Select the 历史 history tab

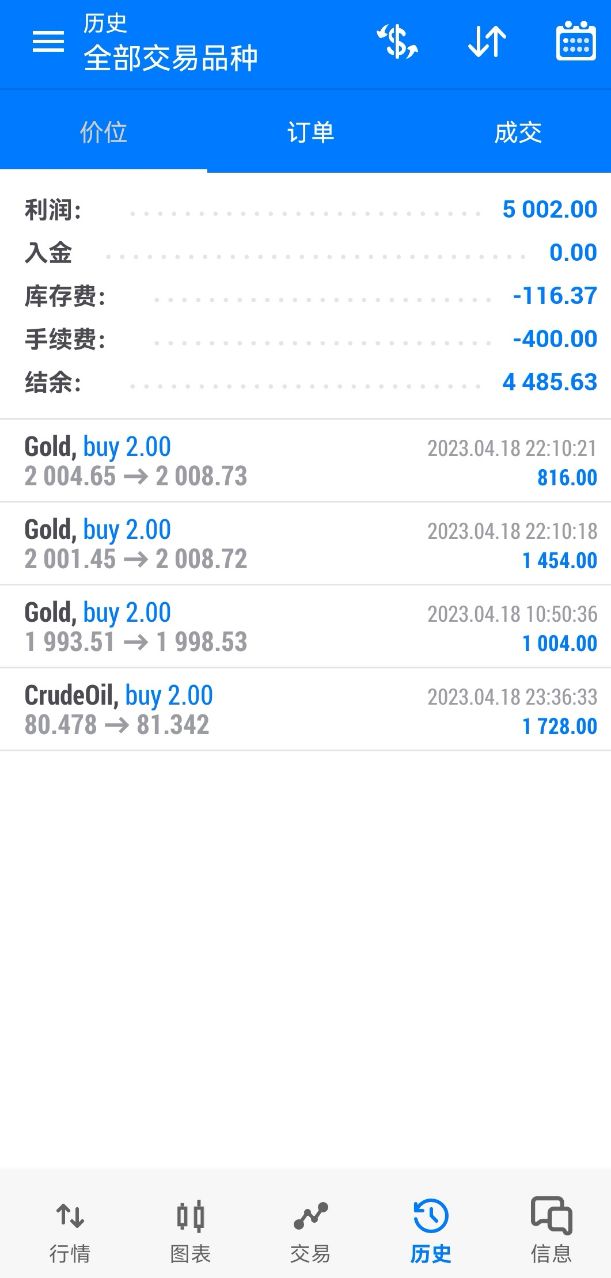(431, 1230)
